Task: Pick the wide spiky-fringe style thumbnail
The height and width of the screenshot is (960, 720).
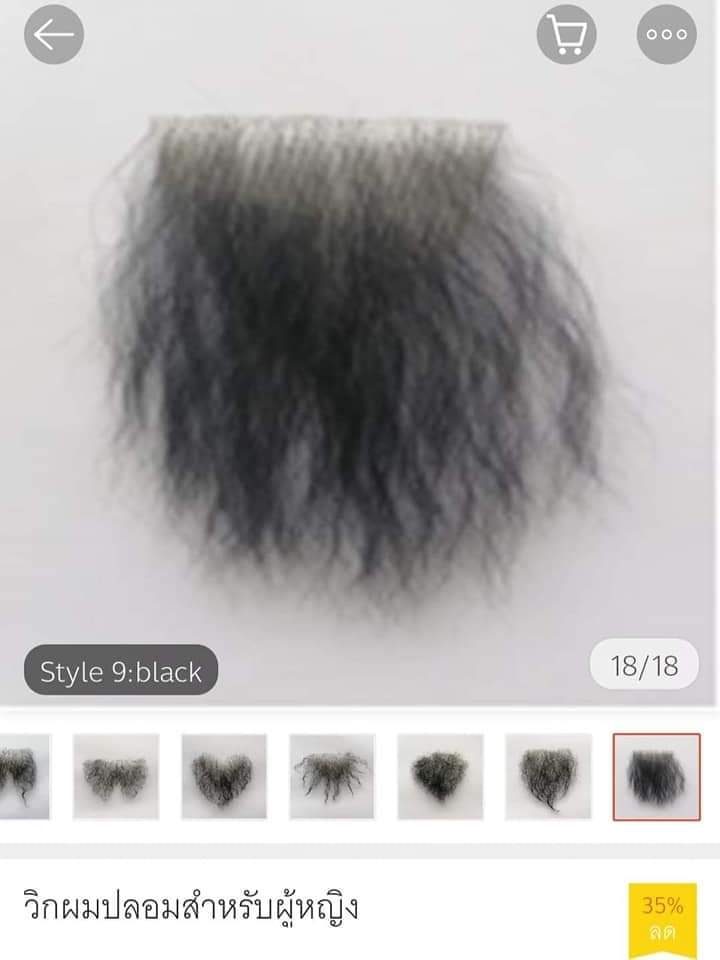Action: 332,777
